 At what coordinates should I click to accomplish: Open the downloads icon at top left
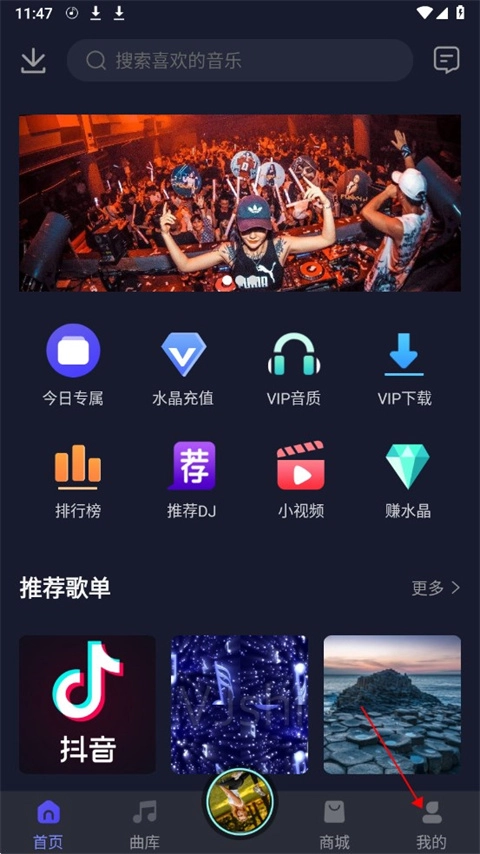(x=33, y=60)
